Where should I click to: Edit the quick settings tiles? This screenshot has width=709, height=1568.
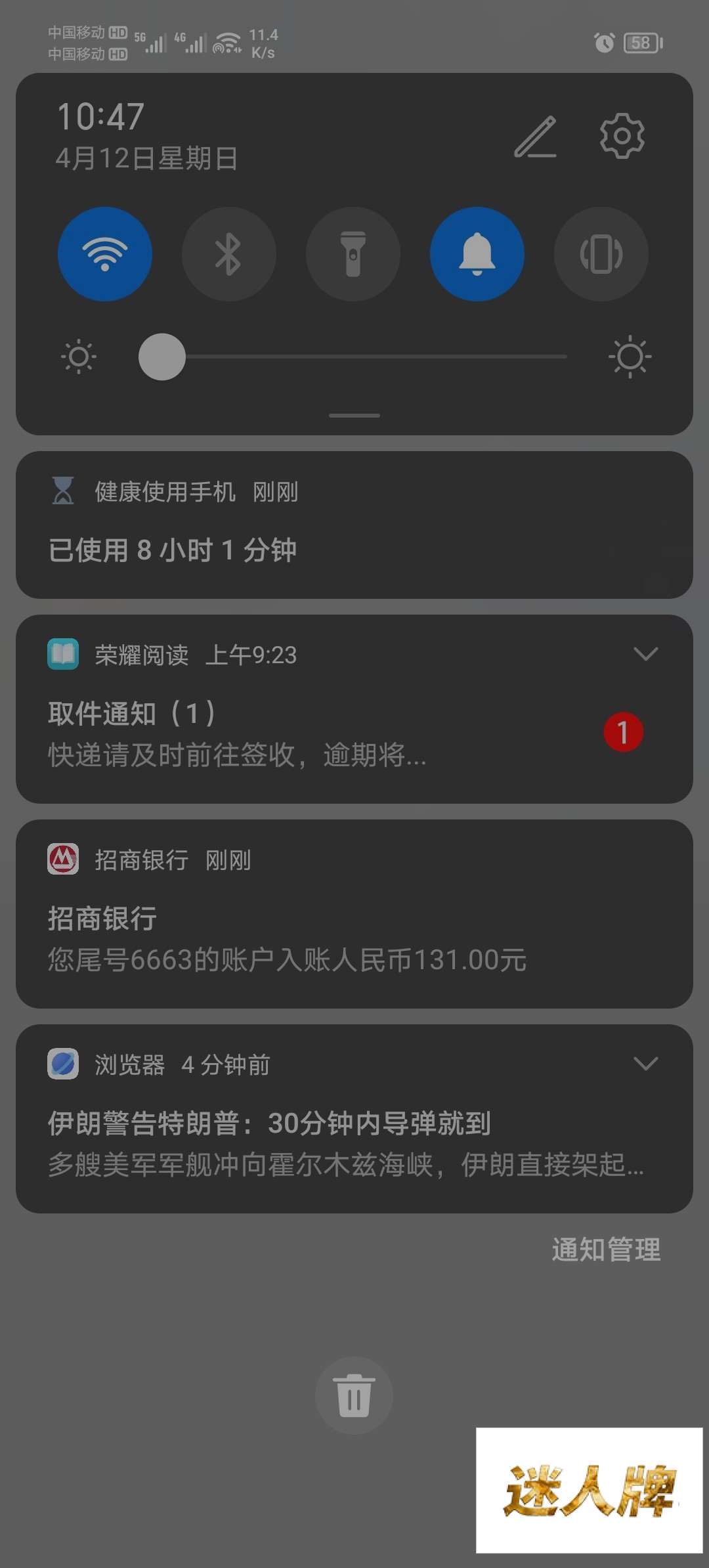pos(535,137)
